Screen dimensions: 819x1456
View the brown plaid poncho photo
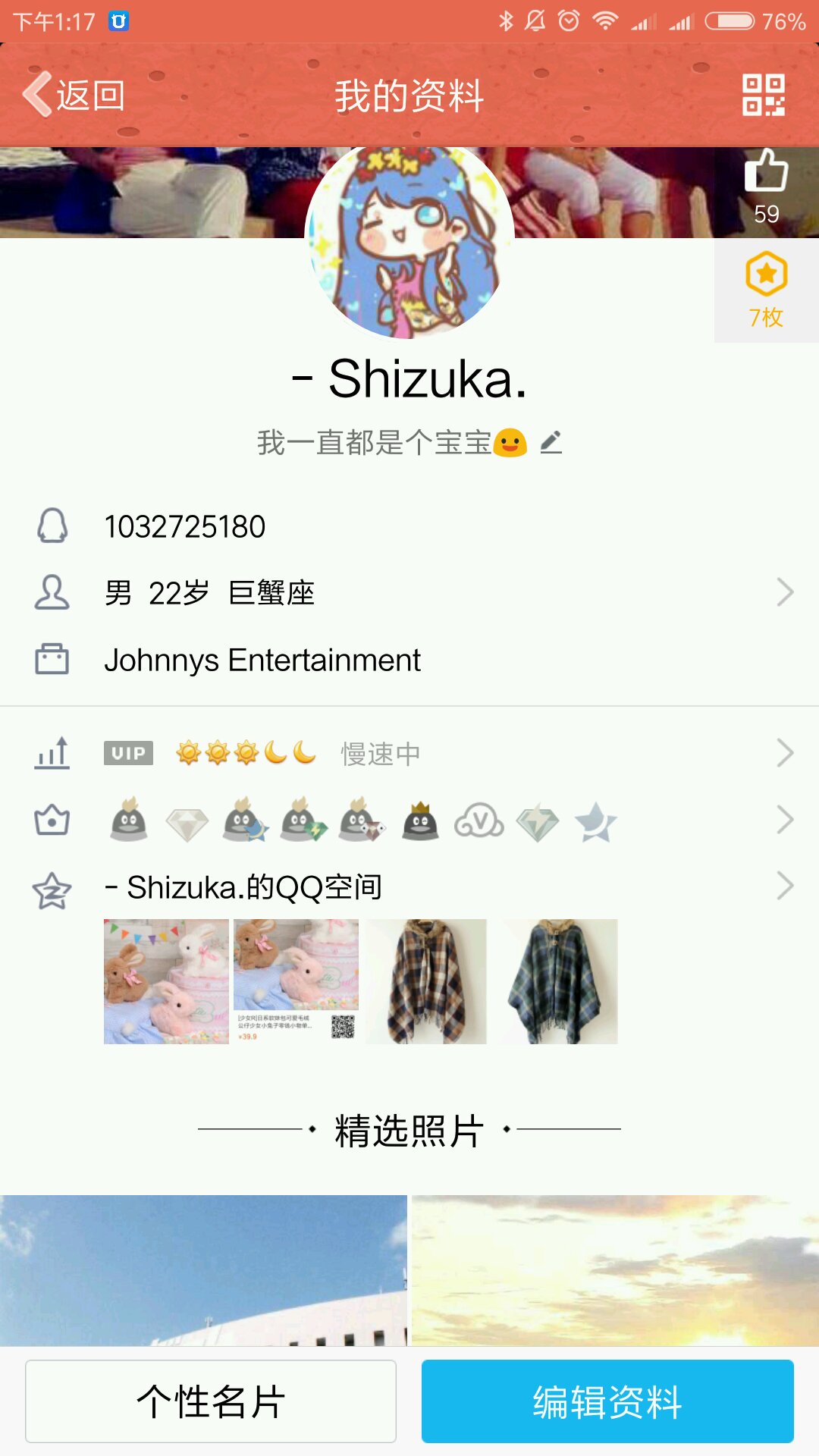(x=426, y=981)
